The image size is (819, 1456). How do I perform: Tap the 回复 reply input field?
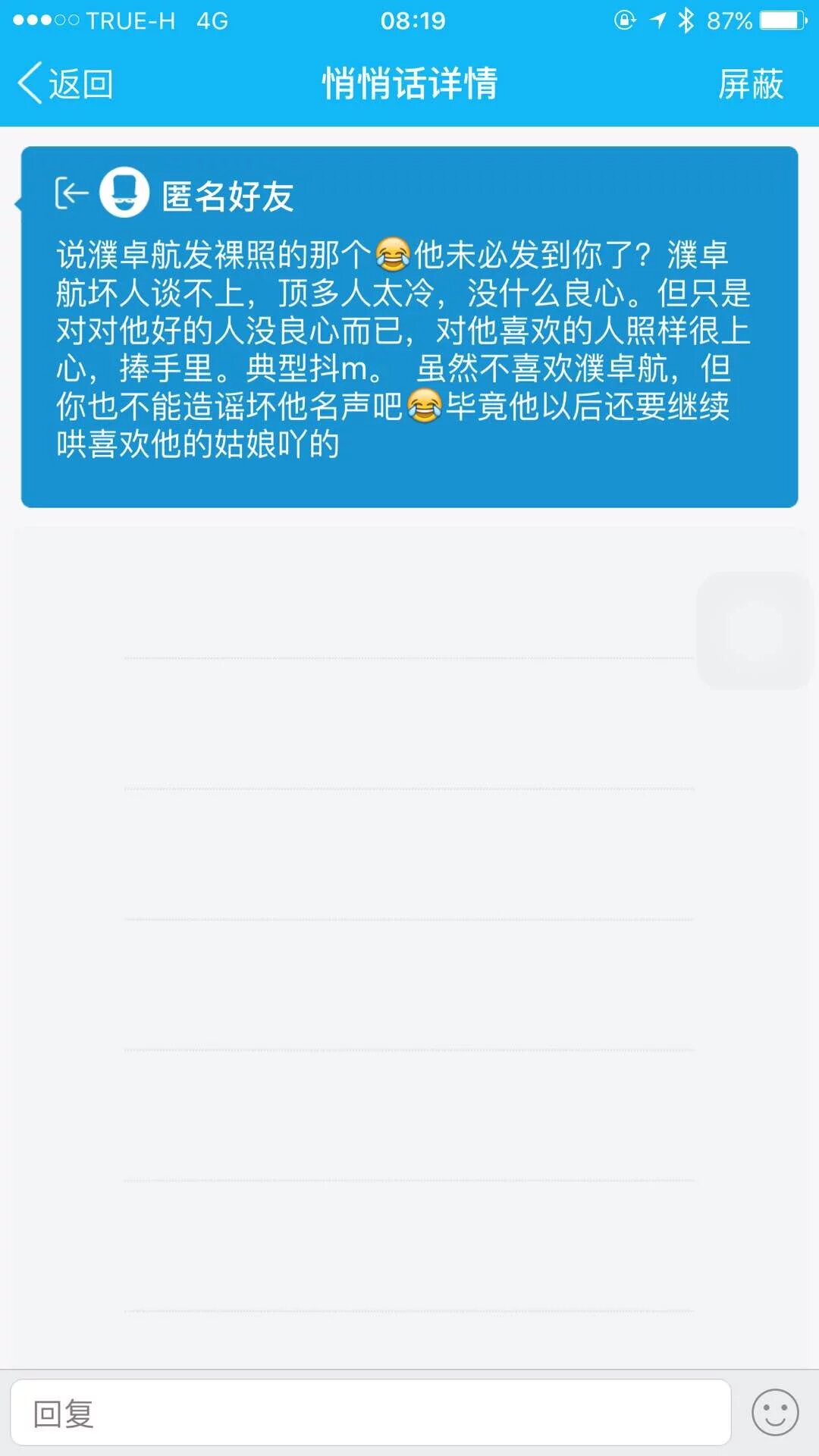tap(370, 1414)
